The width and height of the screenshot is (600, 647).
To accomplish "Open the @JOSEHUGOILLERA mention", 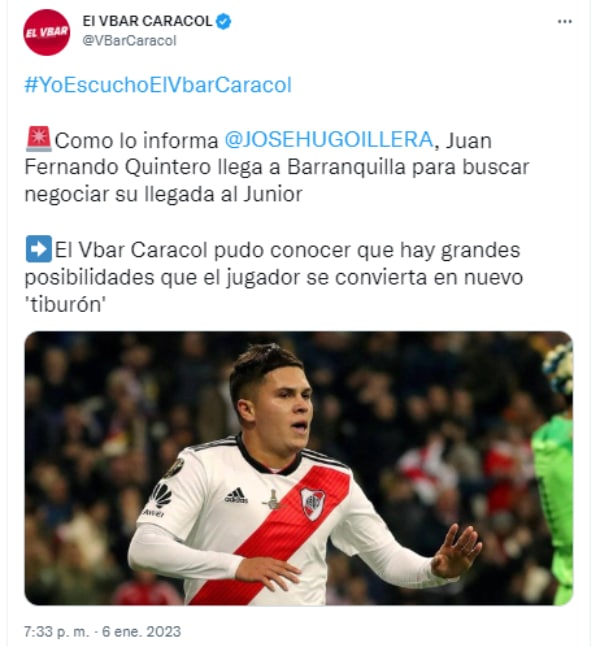I will tap(335, 141).
